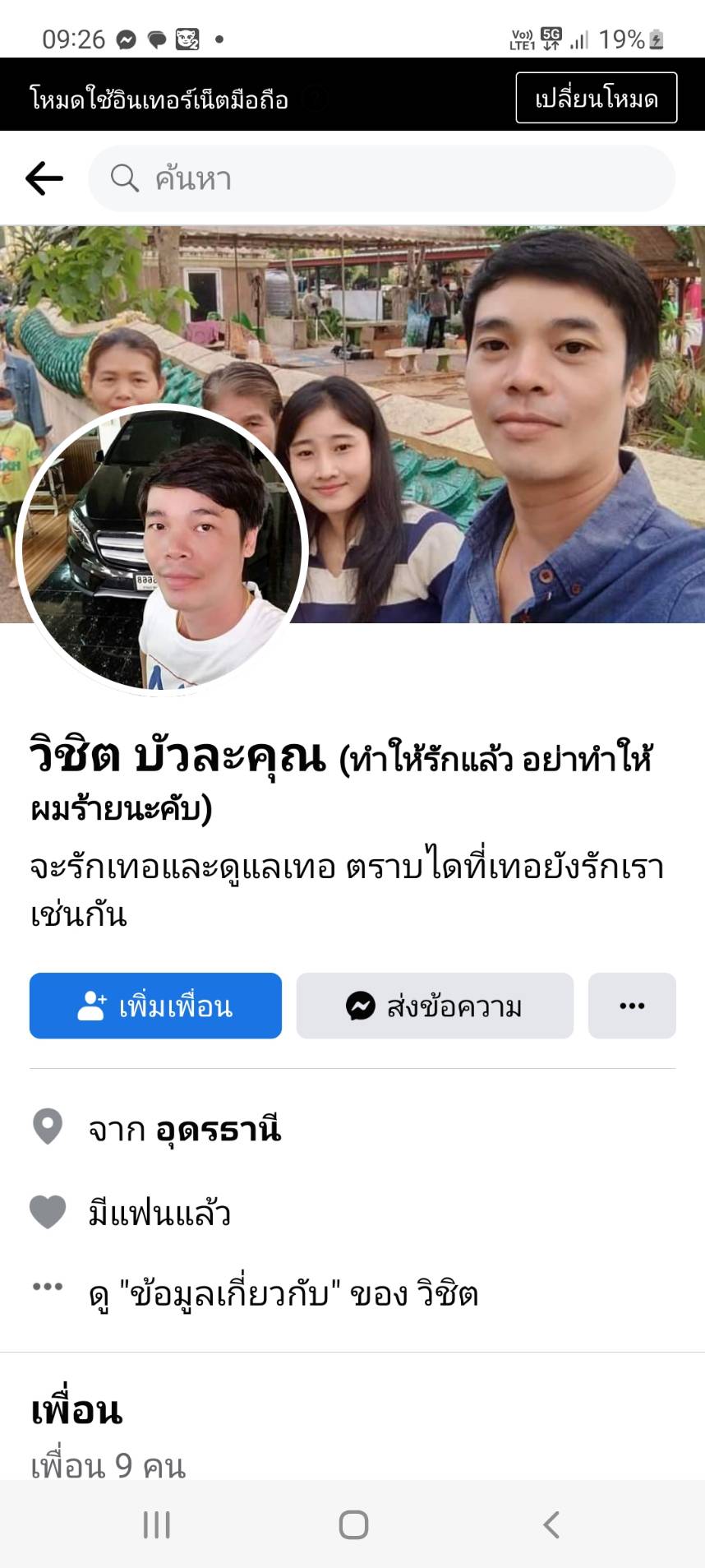Go to the system home screen
The width and height of the screenshot is (705, 1568).
353,1524
